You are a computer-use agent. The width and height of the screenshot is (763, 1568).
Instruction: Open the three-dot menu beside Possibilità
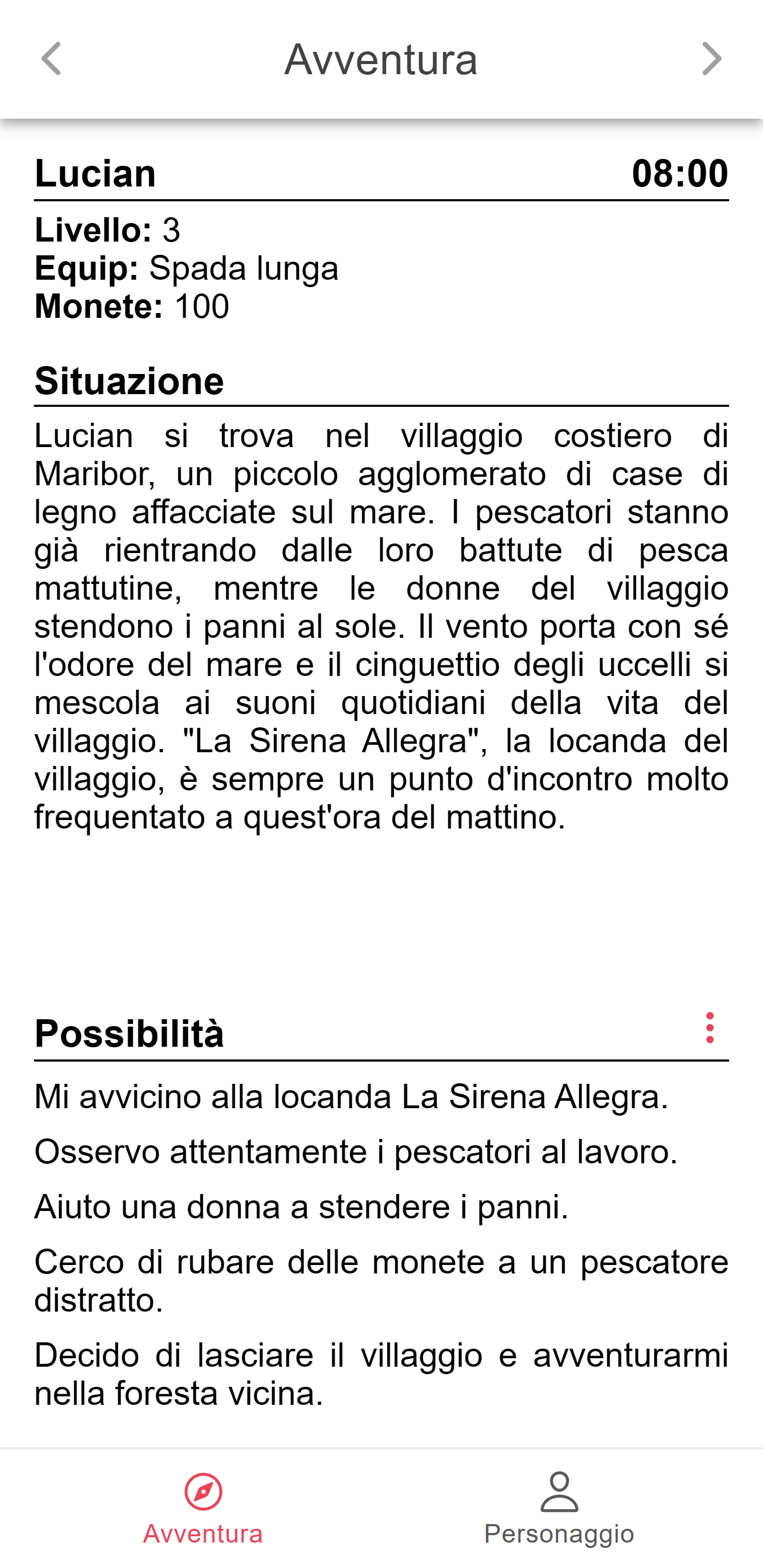(709, 1028)
